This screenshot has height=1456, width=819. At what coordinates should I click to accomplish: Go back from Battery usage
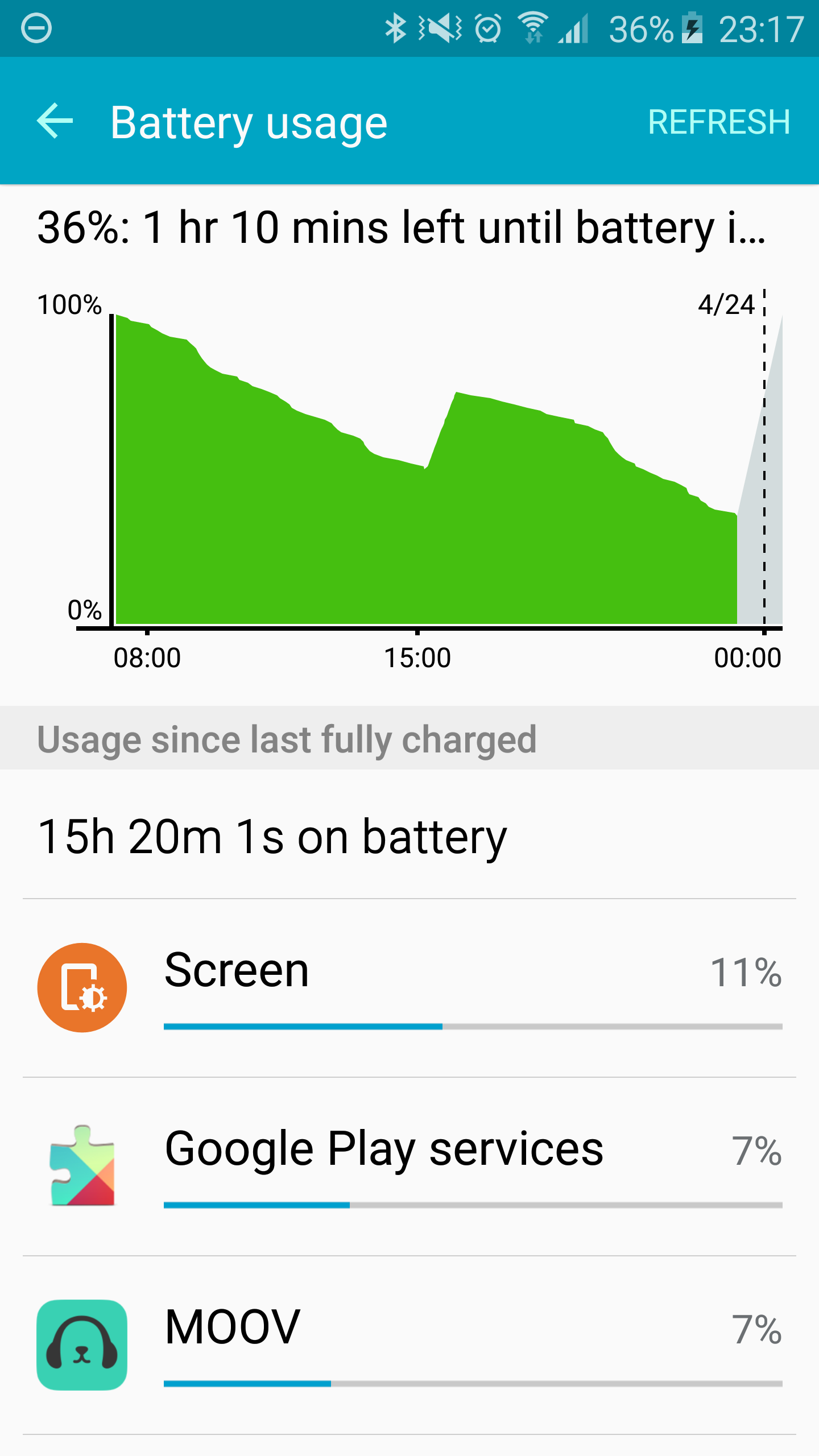click(x=55, y=121)
